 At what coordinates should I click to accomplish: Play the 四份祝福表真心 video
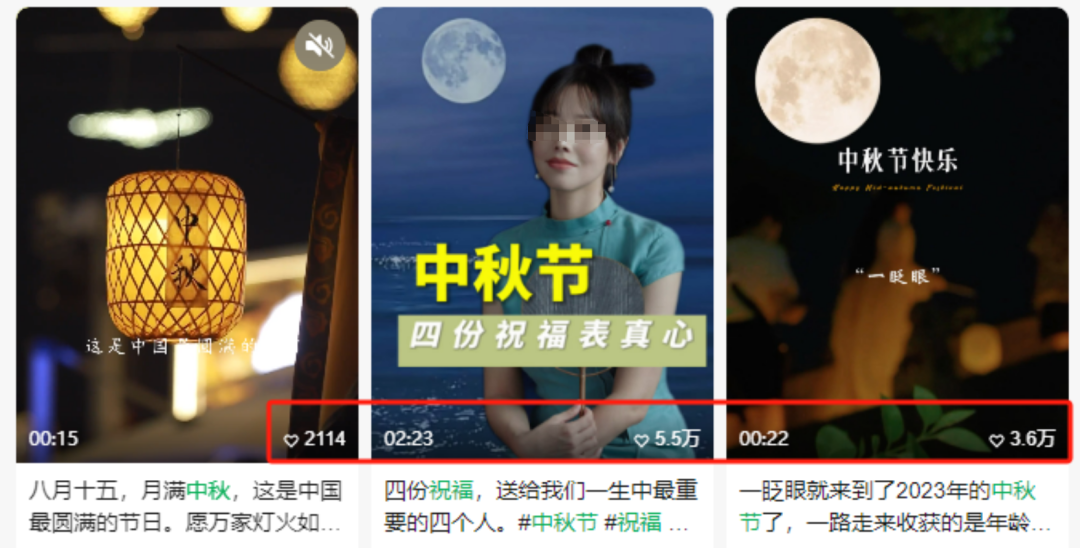[542, 240]
